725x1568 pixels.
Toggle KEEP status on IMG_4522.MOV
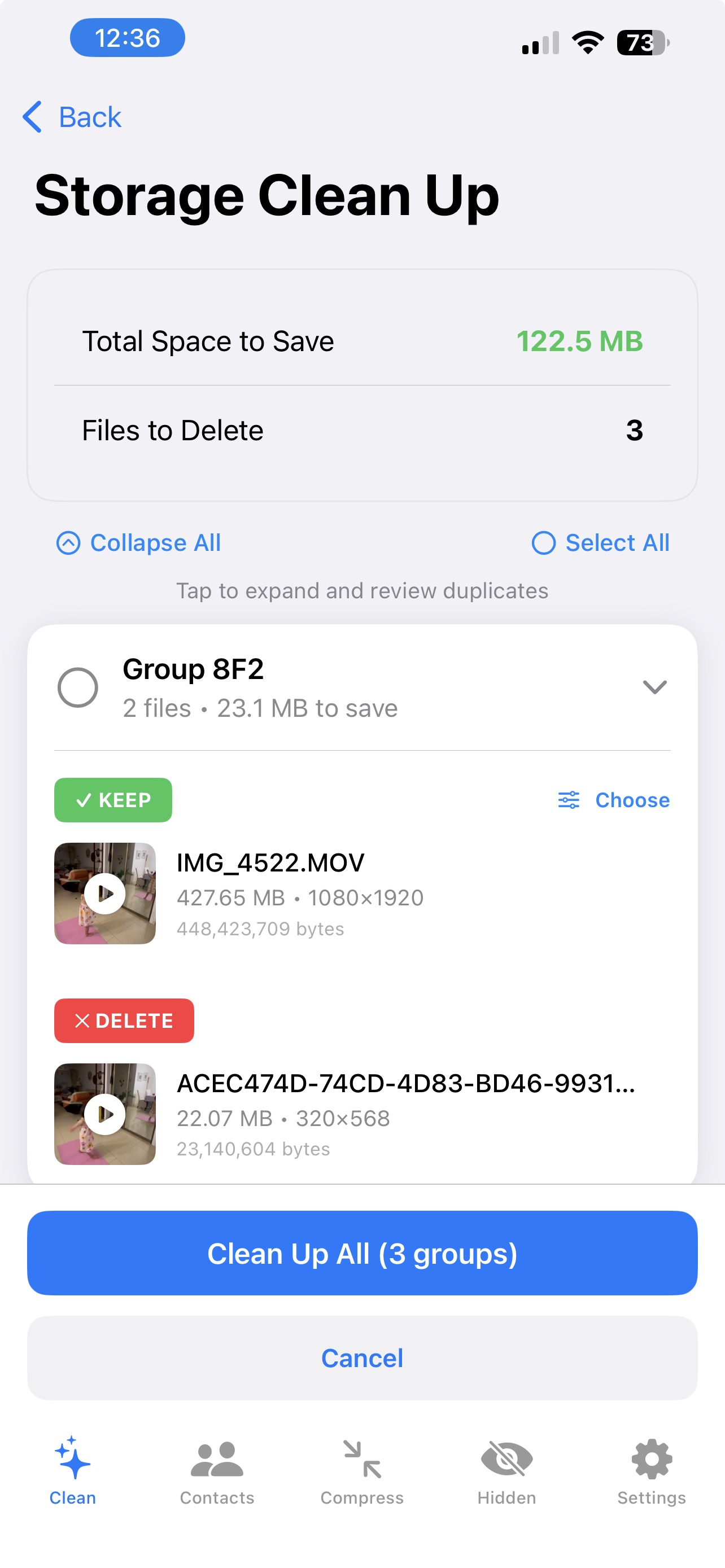(x=112, y=800)
